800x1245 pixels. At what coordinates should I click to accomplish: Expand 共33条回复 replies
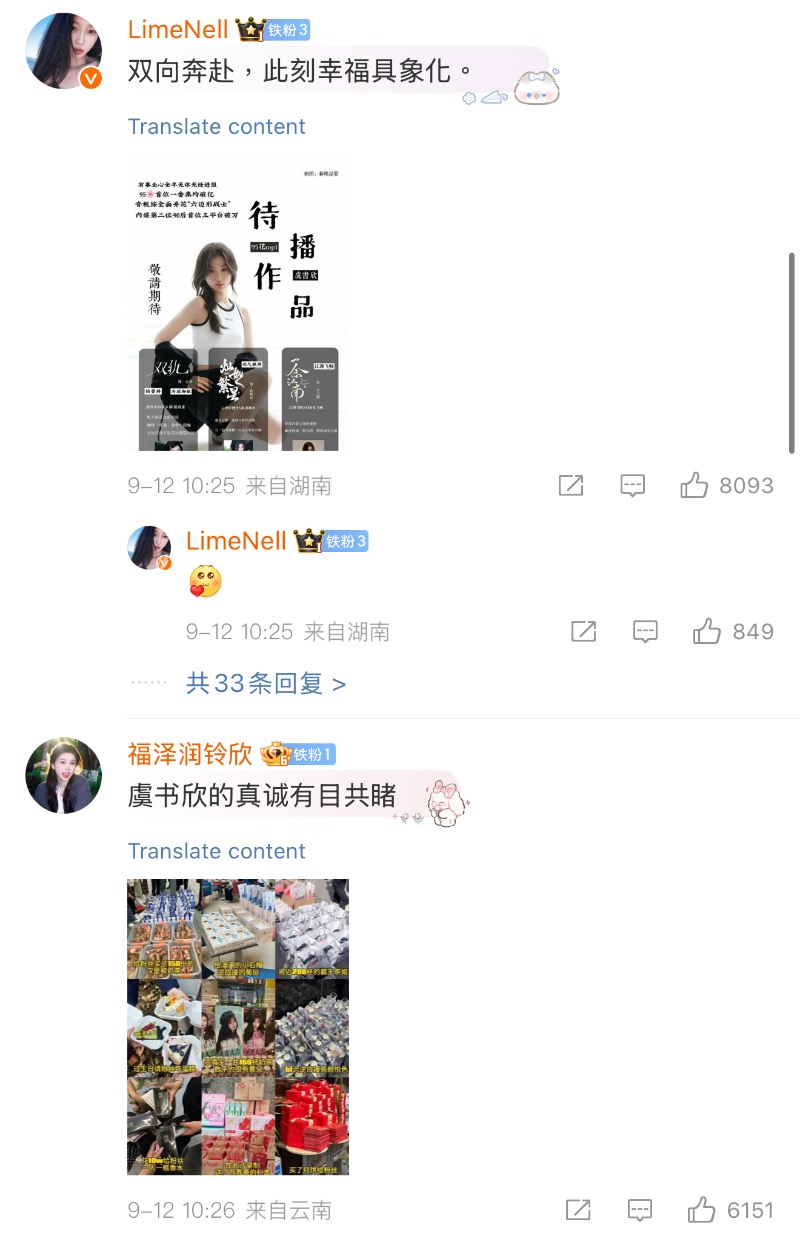click(x=266, y=684)
